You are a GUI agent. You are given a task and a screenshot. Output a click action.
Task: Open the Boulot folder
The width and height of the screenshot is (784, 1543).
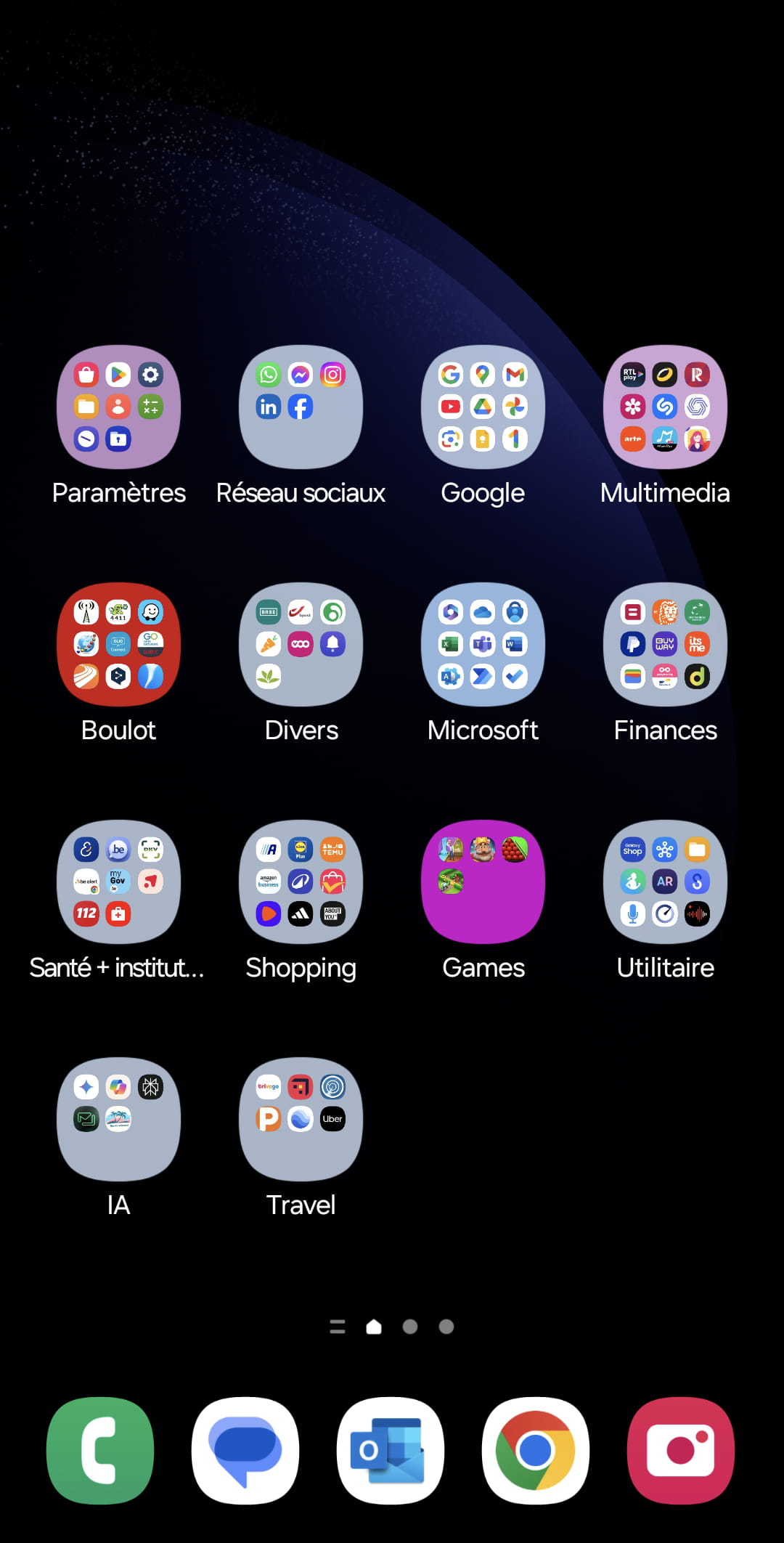click(x=119, y=644)
